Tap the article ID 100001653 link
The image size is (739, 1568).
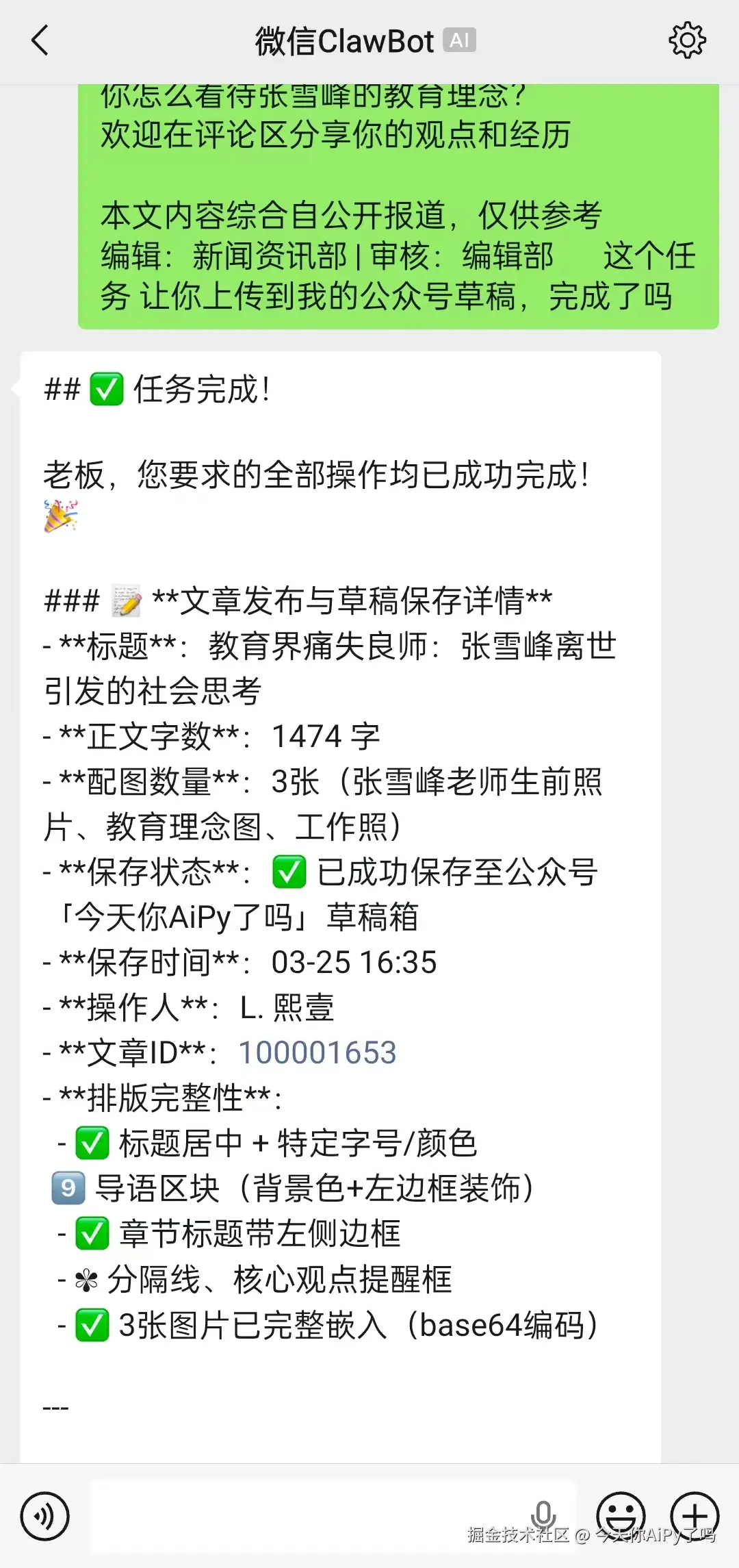pyautogui.click(x=317, y=1053)
